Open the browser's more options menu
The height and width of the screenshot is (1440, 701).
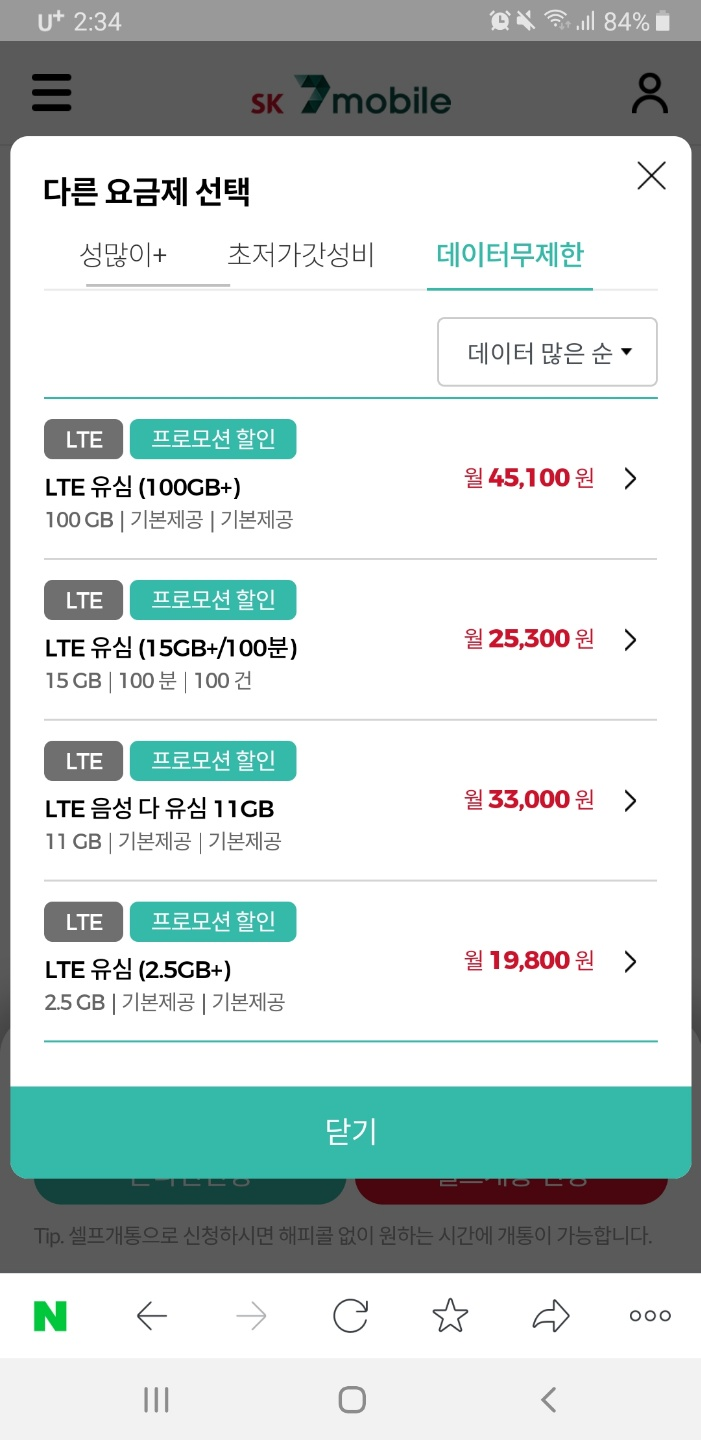click(650, 1316)
